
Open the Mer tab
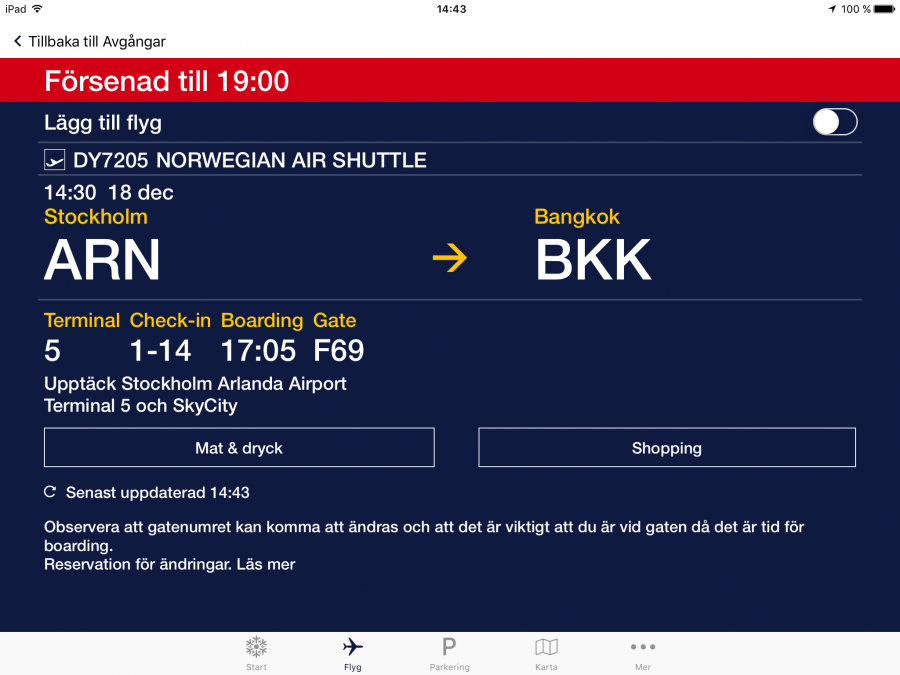pyautogui.click(x=642, y=653)
